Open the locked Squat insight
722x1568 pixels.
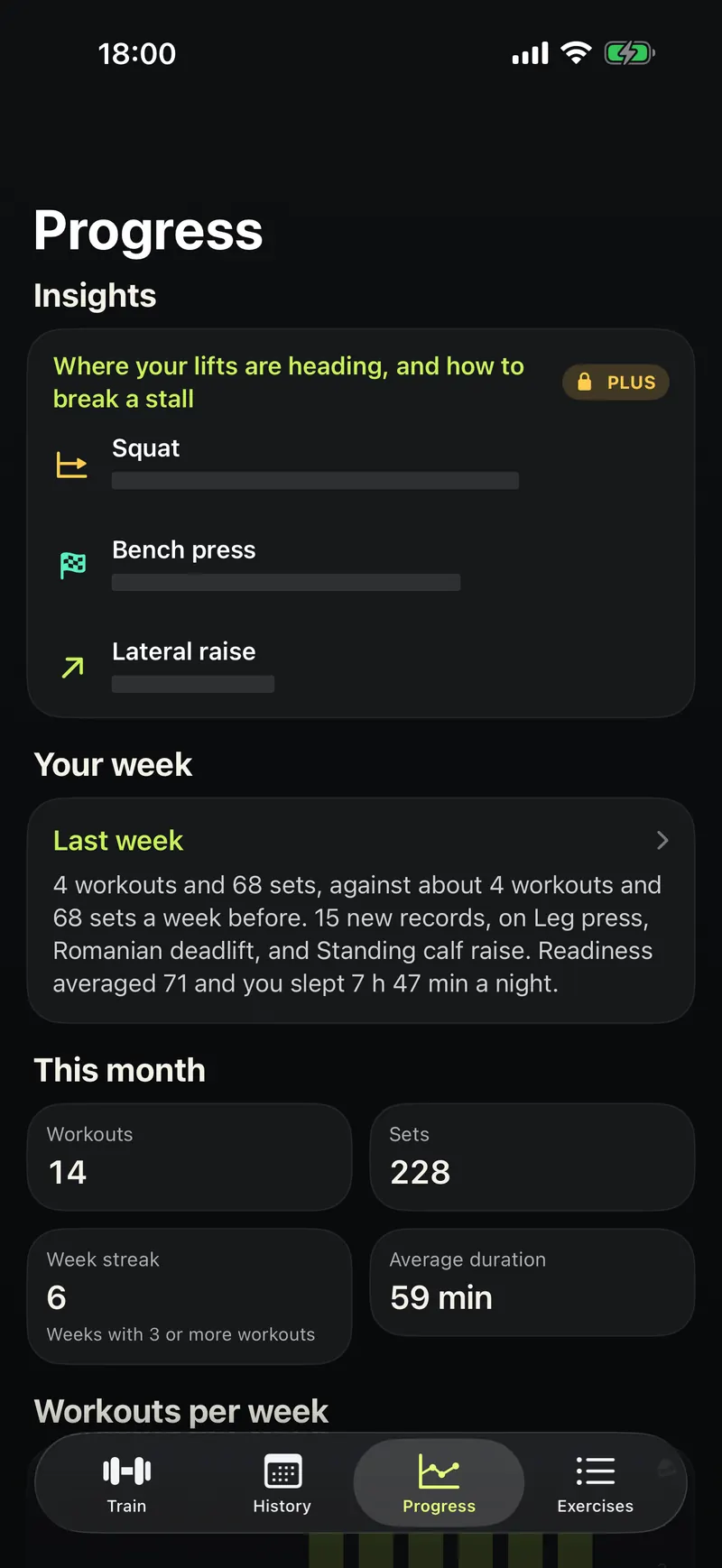(x=361, y=464)
